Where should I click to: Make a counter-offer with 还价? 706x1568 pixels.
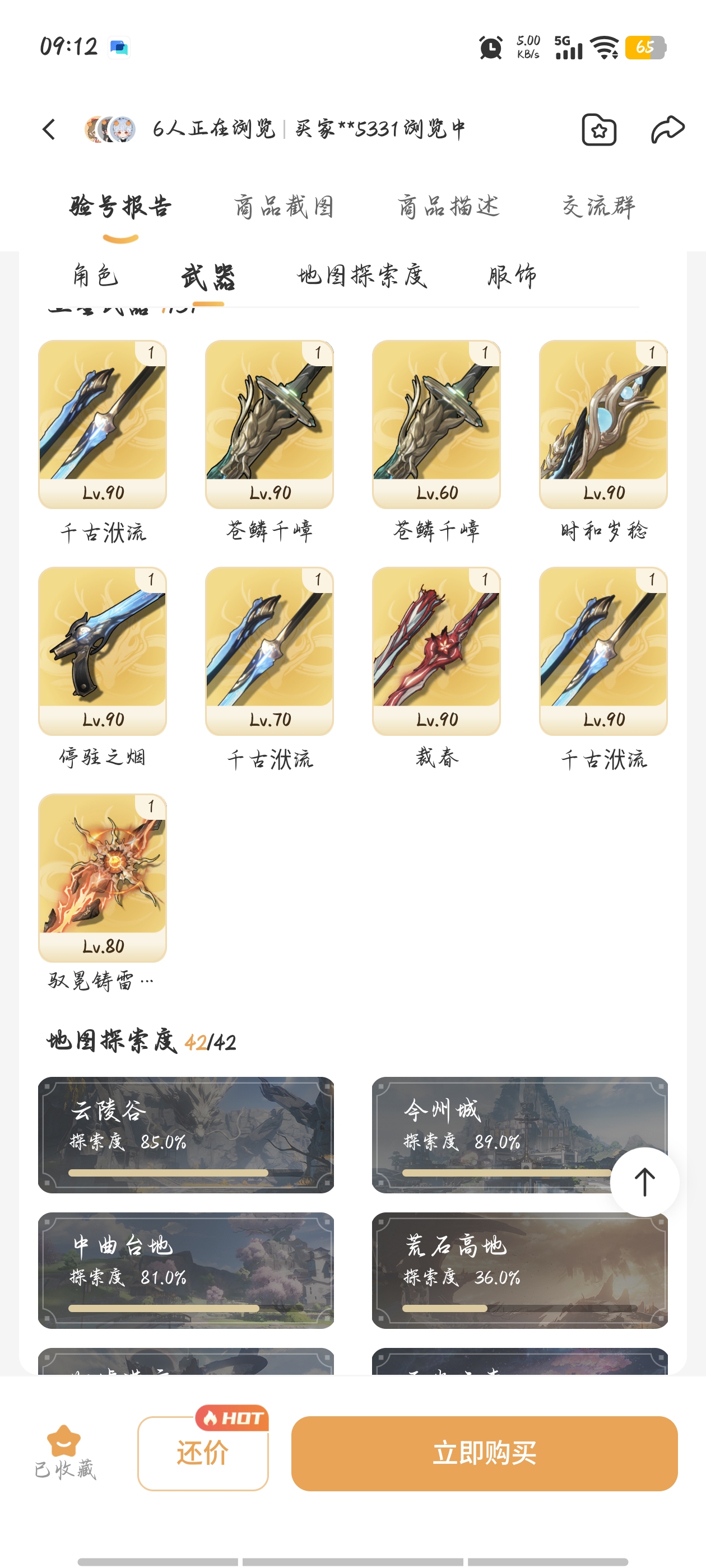click(203, 1453)
